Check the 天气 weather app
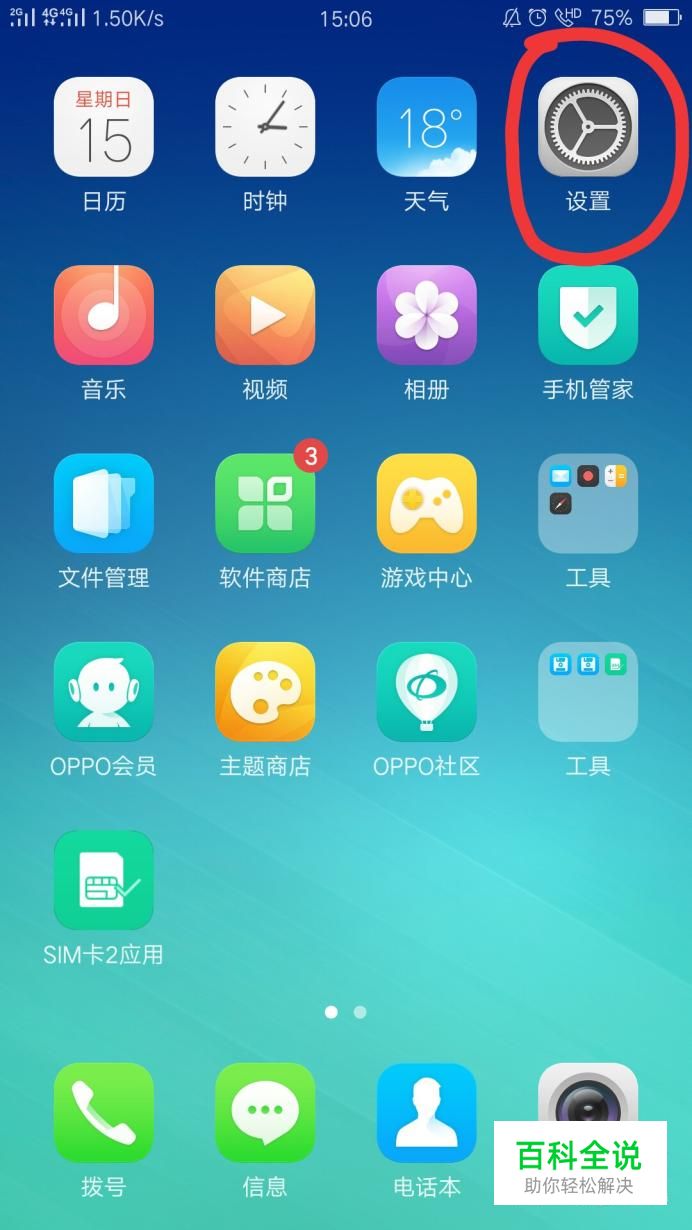The width and height of the screenshot is (692, 1230). click(x=426, y=127)
